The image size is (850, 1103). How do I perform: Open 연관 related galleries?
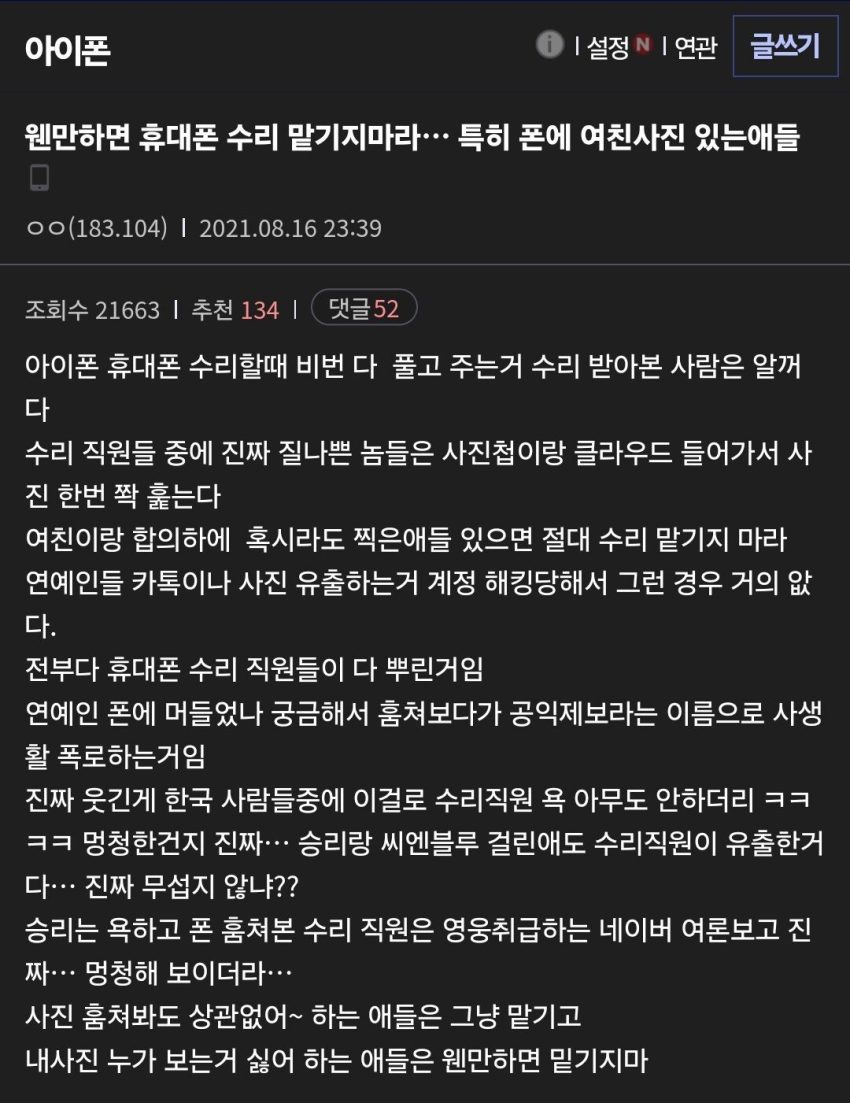[x=695, y=47]
